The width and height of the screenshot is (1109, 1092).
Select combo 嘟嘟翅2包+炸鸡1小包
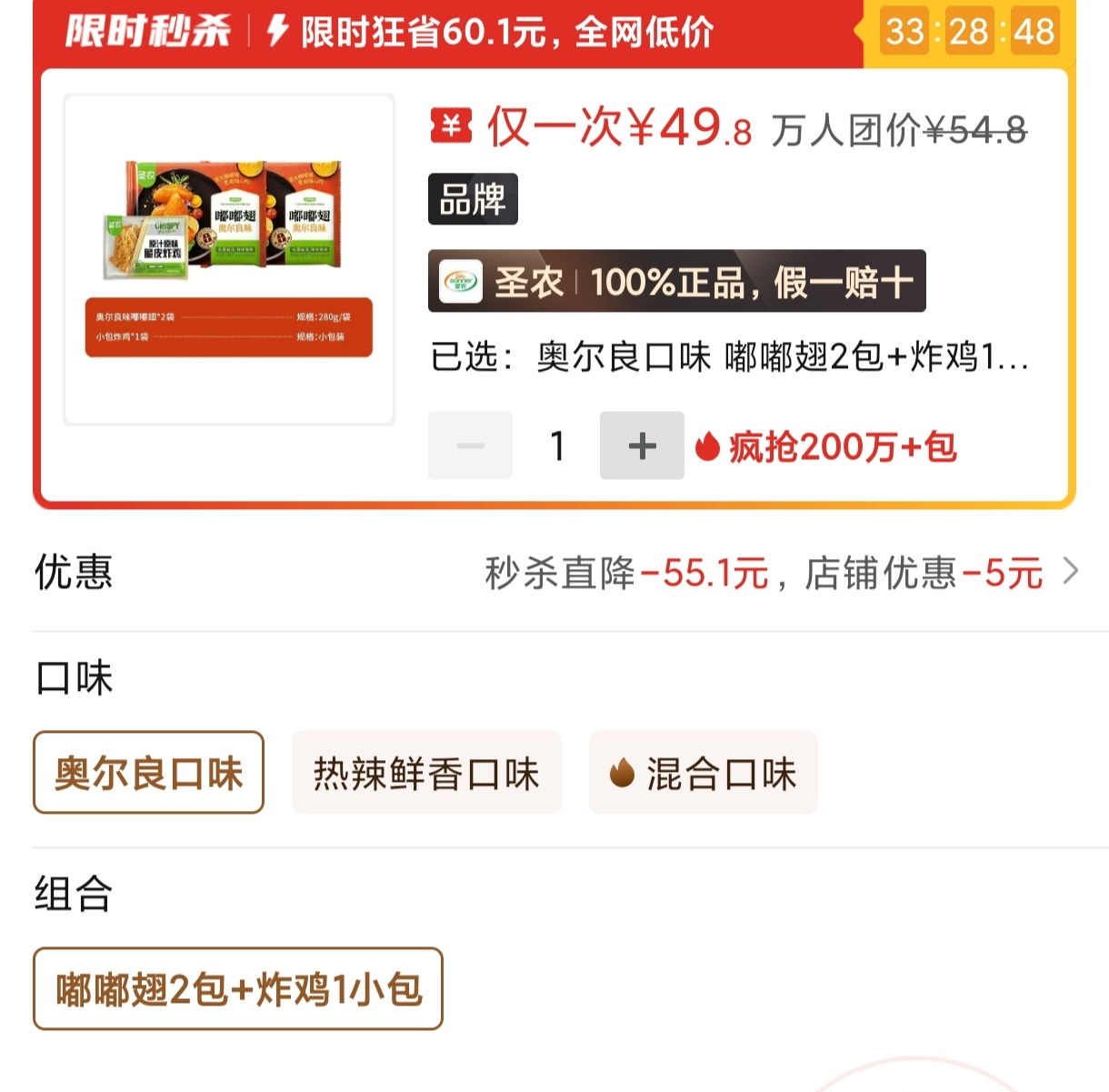(238, 989)
